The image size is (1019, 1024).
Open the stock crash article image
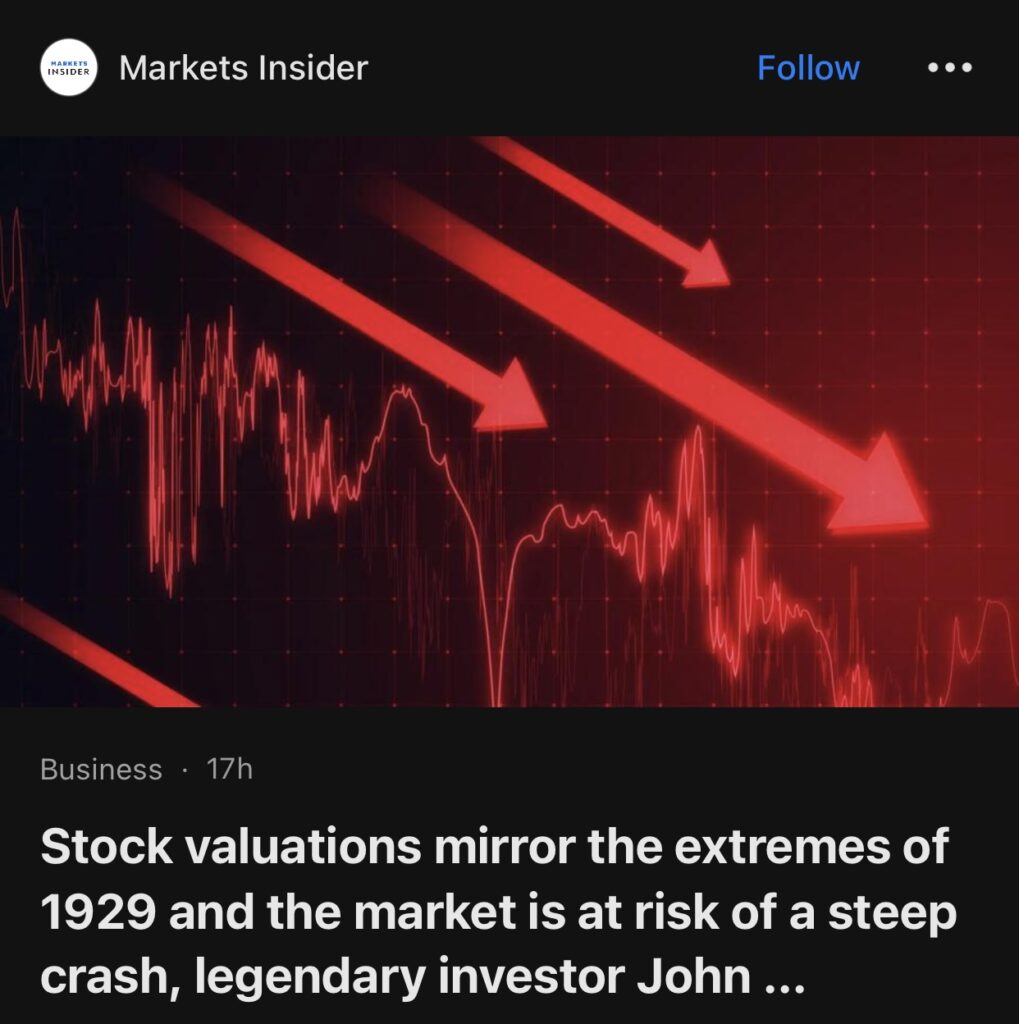point(509,421)
